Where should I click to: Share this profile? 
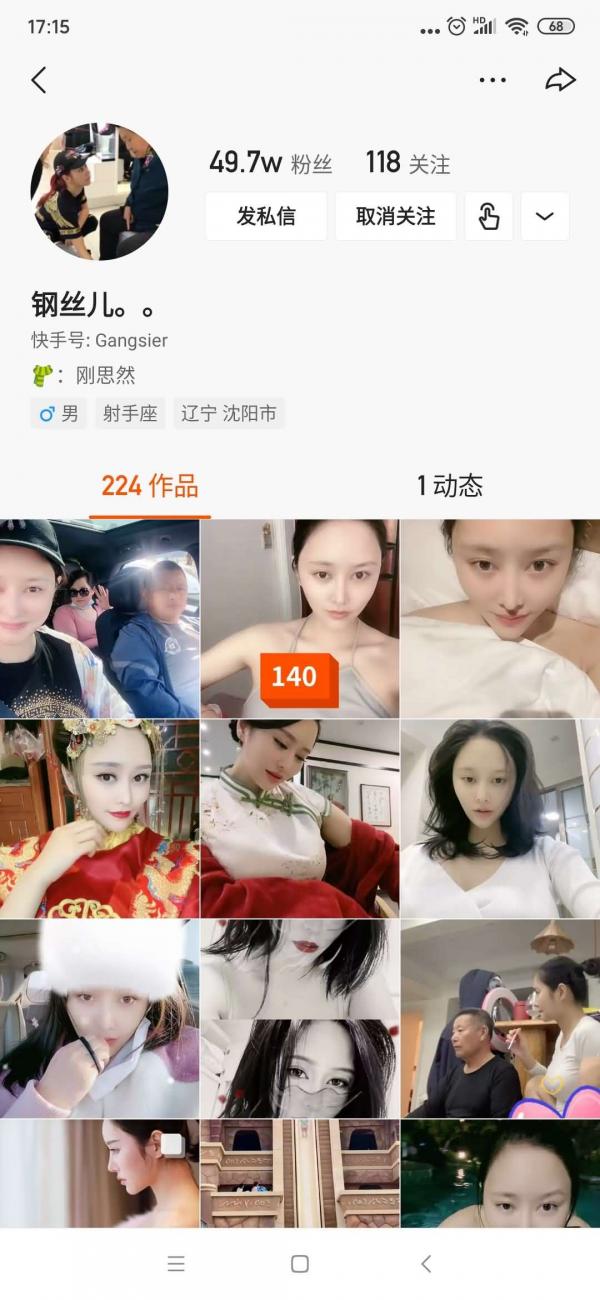coord(560,80)
